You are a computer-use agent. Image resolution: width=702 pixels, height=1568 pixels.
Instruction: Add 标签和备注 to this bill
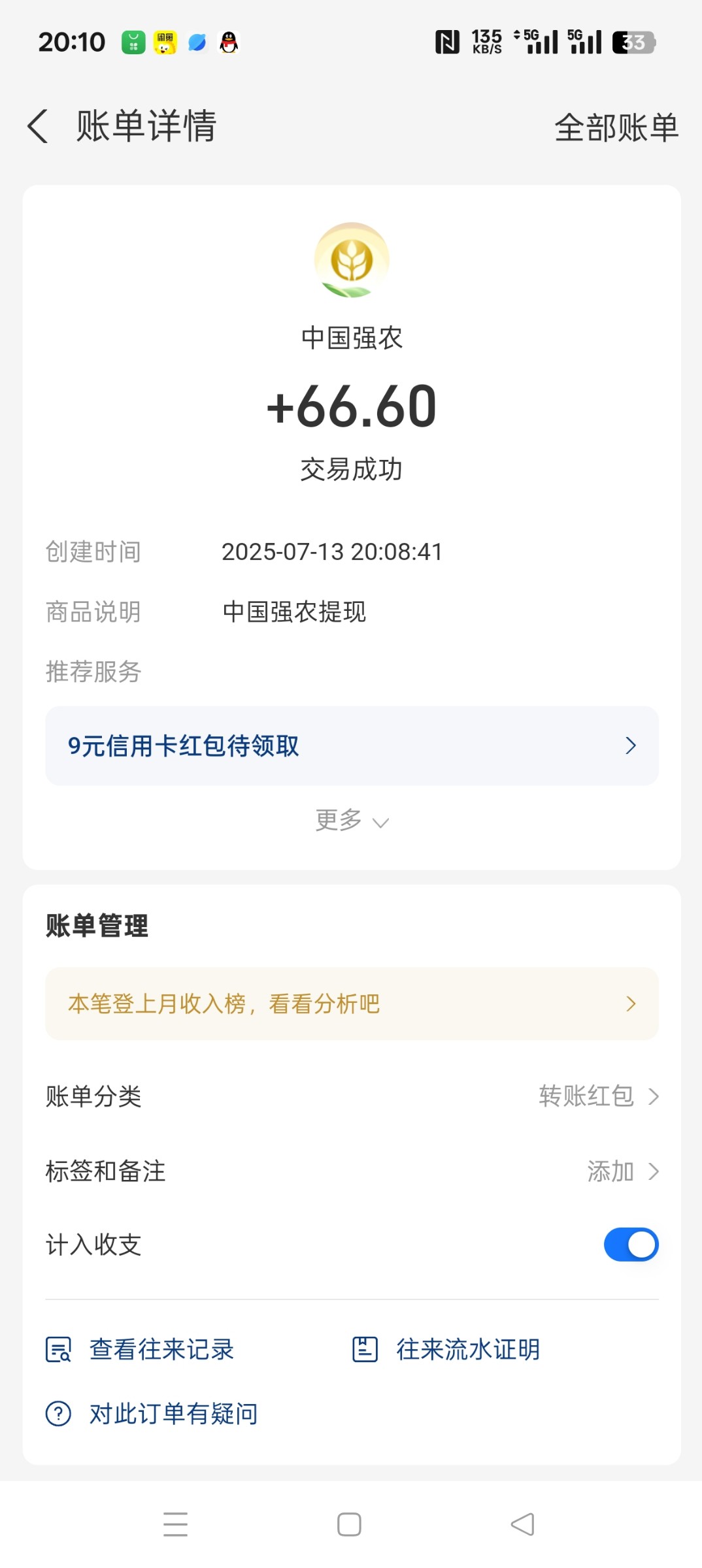click(621, 1171)
